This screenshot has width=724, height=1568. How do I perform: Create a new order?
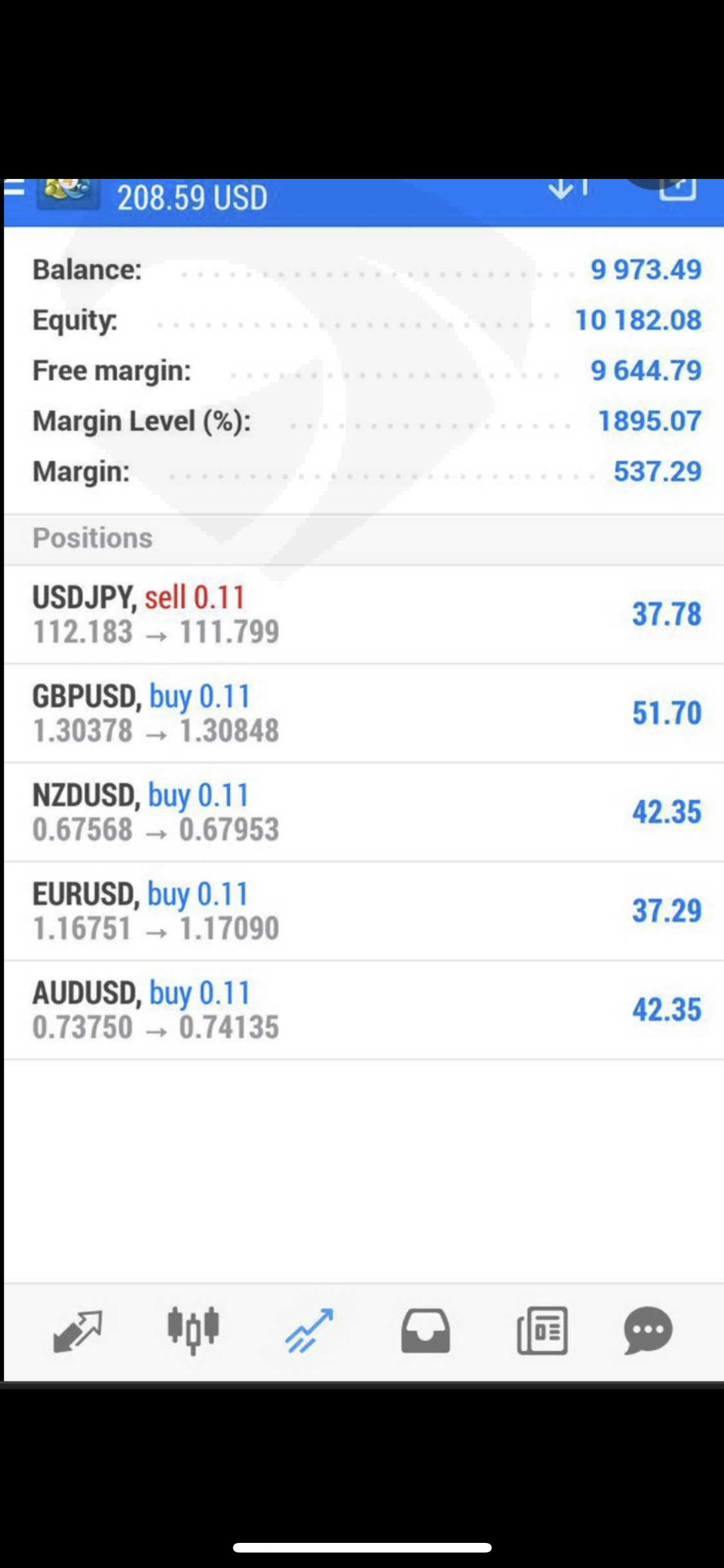[x=678, y=189]
